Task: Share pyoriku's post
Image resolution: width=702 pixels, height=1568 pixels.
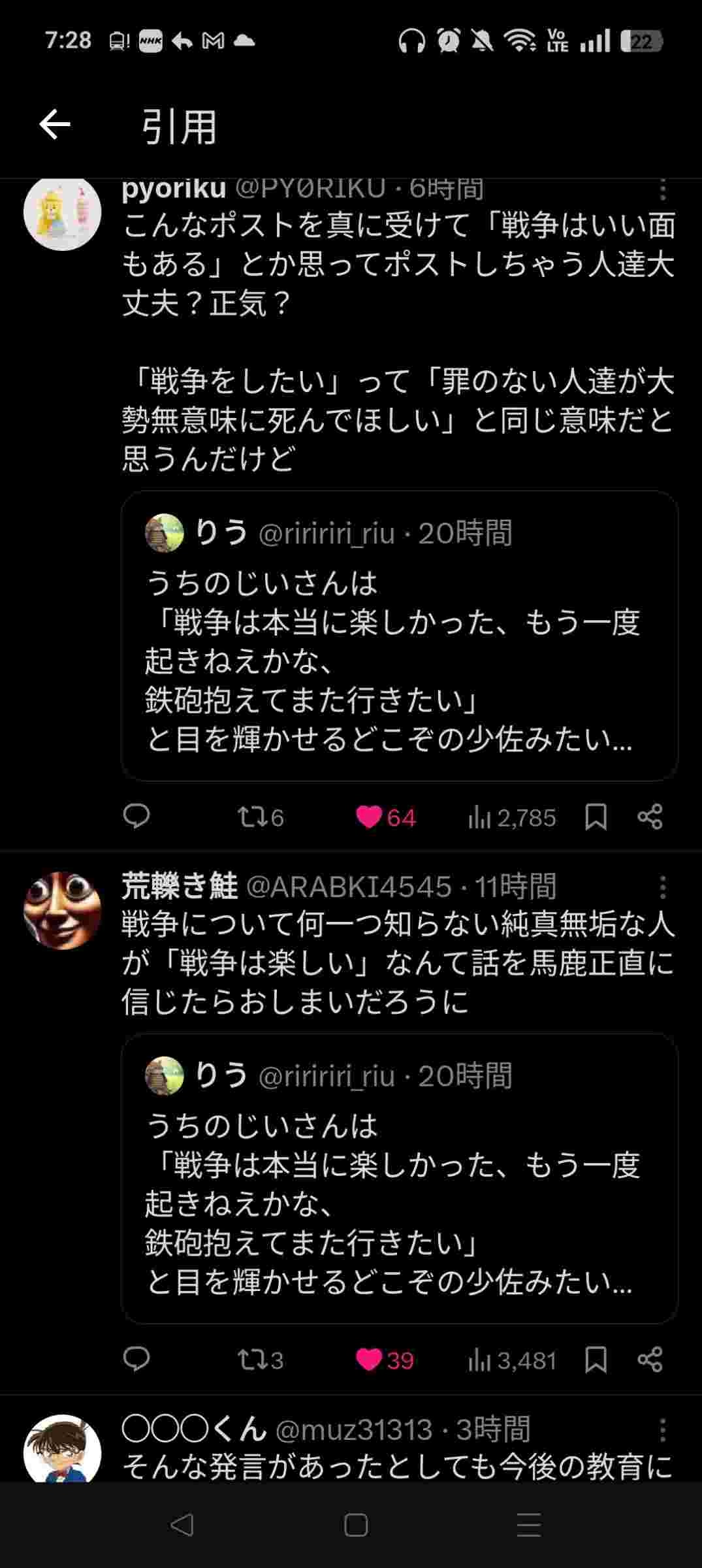Action: click(650, 817)
